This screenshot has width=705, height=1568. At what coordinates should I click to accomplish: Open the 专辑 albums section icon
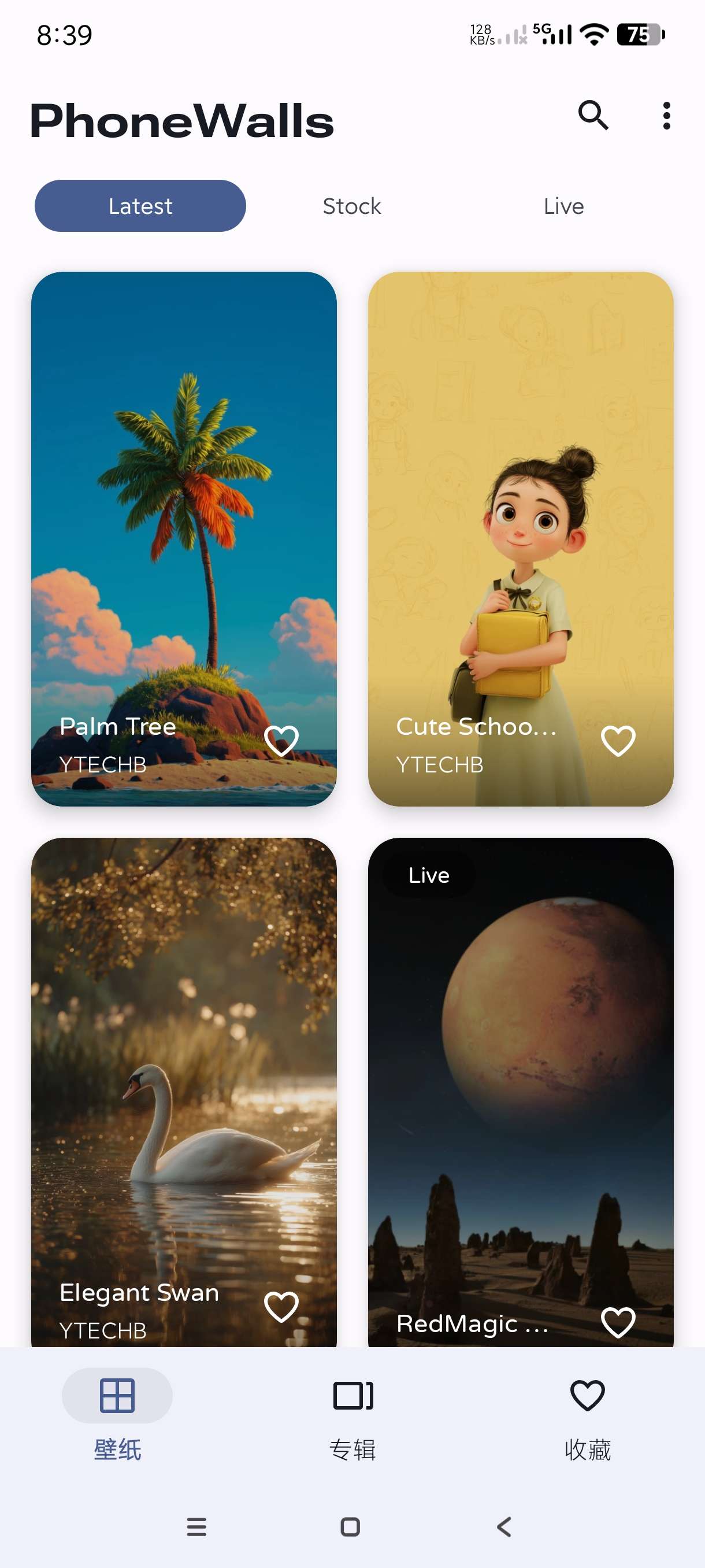[x=351, y=1396]
